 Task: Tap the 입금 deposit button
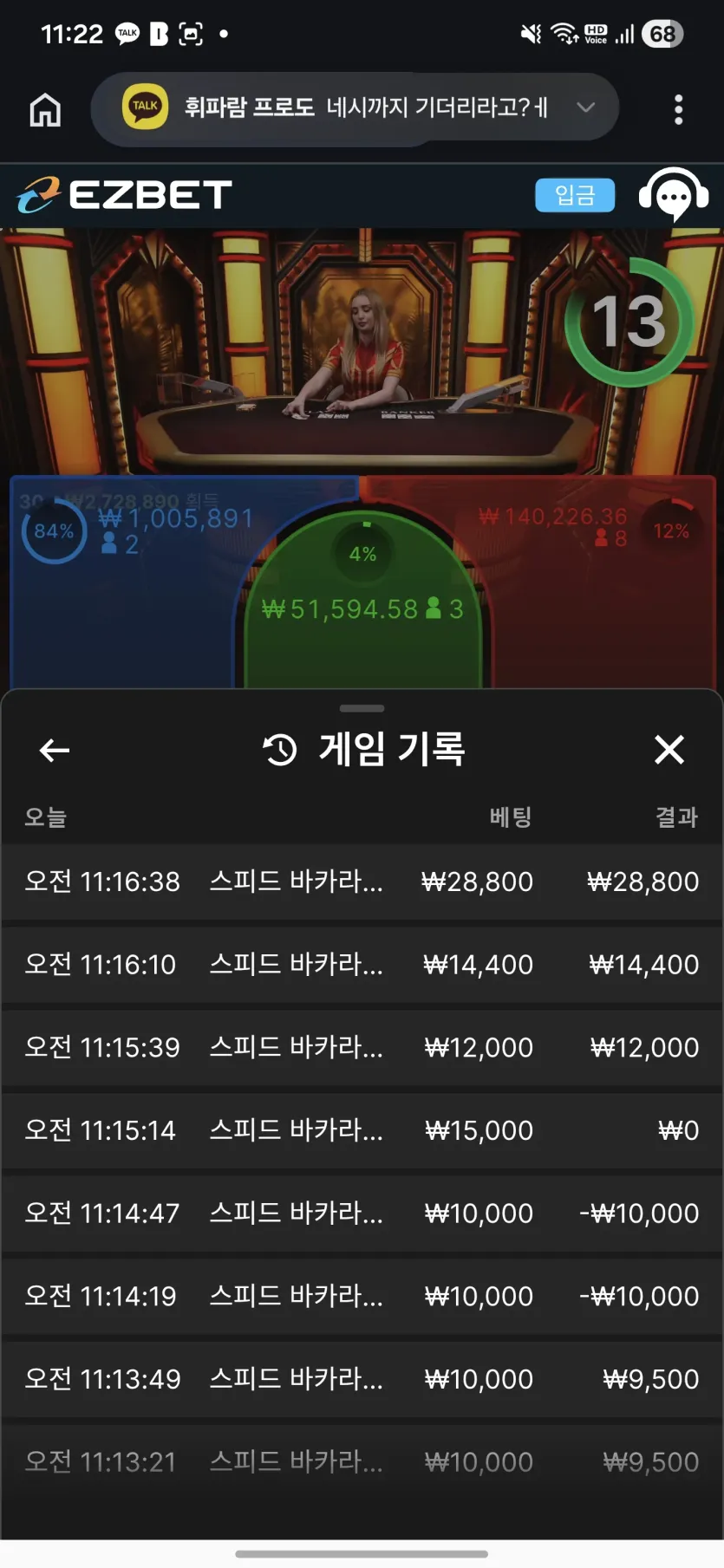pyautogui.click(x=575, y=195)
